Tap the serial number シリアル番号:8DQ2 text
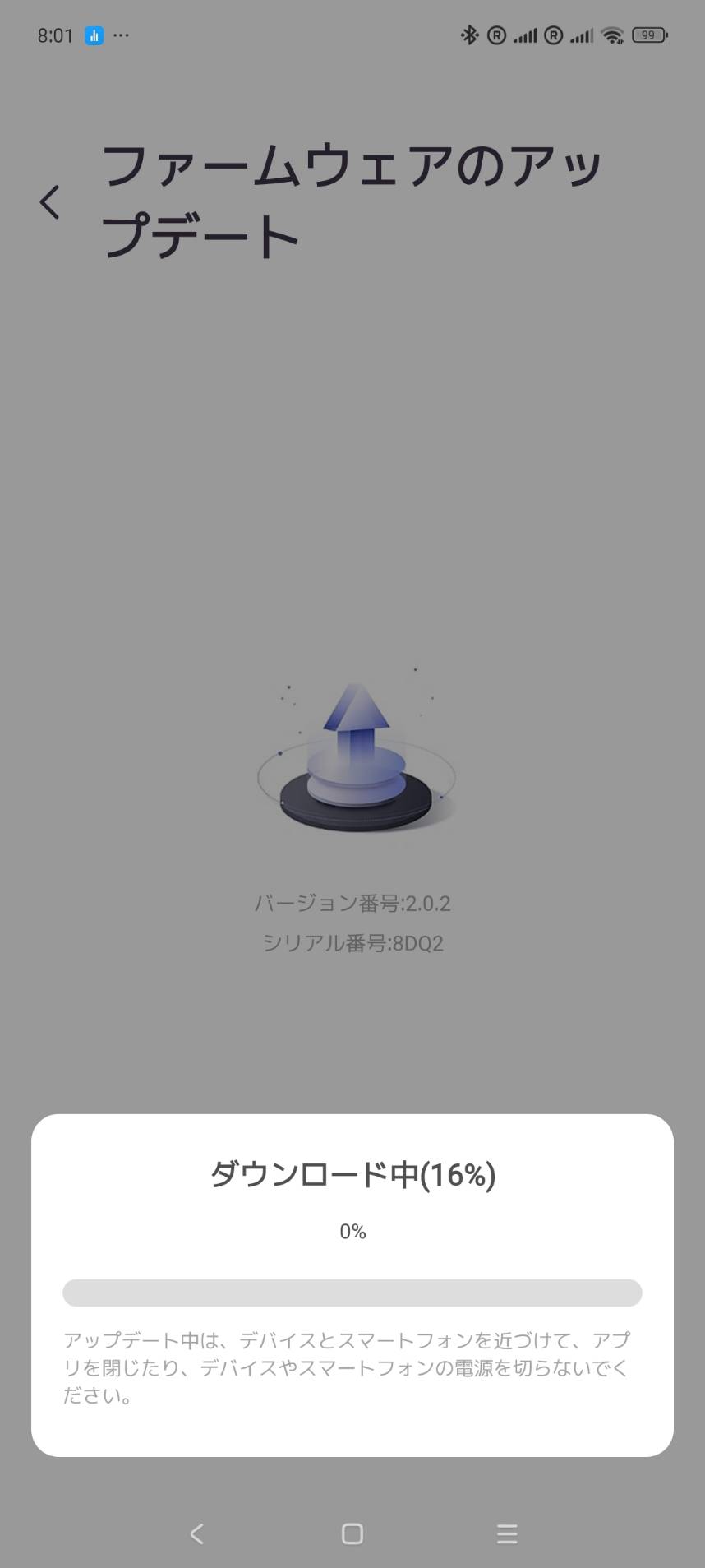This screenshot has width=705, height=1568. 352,944
